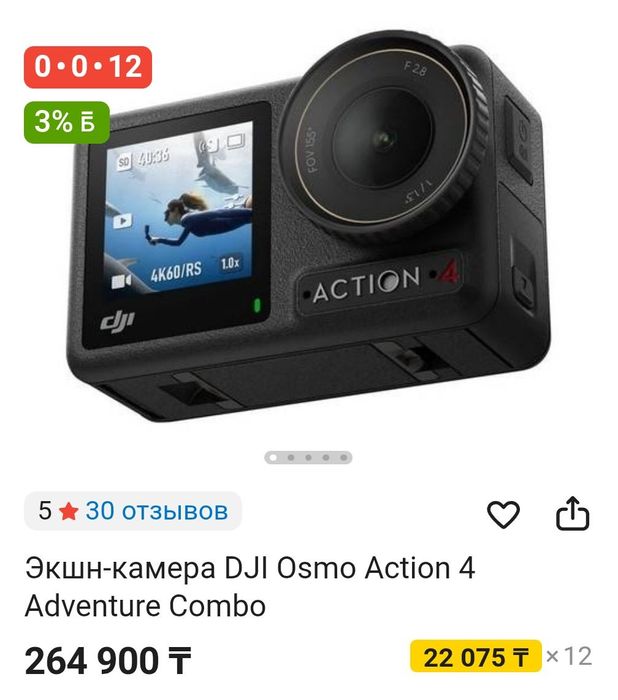Tap the image gallery page indicator dots
This screenshot has width=618, height=700.
[x=308, y=457]
